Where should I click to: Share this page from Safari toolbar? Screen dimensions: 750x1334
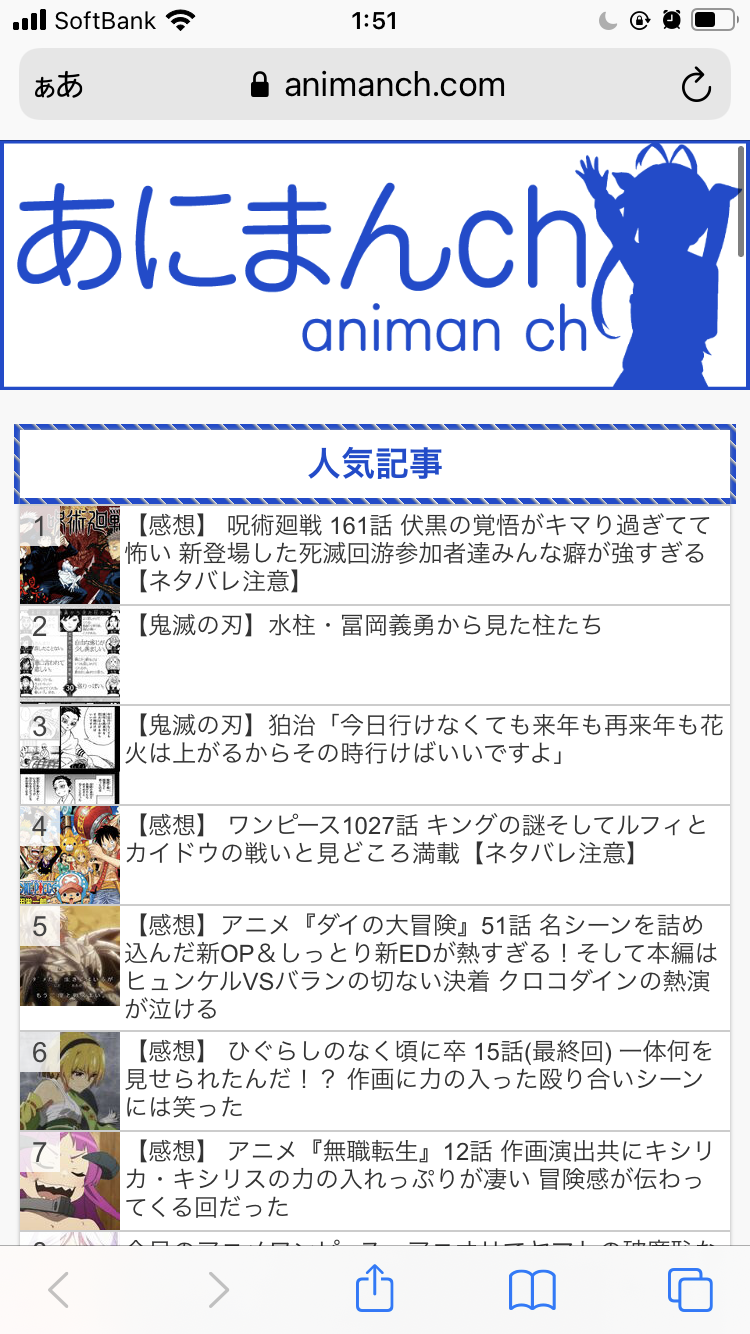pos(376,1288)
